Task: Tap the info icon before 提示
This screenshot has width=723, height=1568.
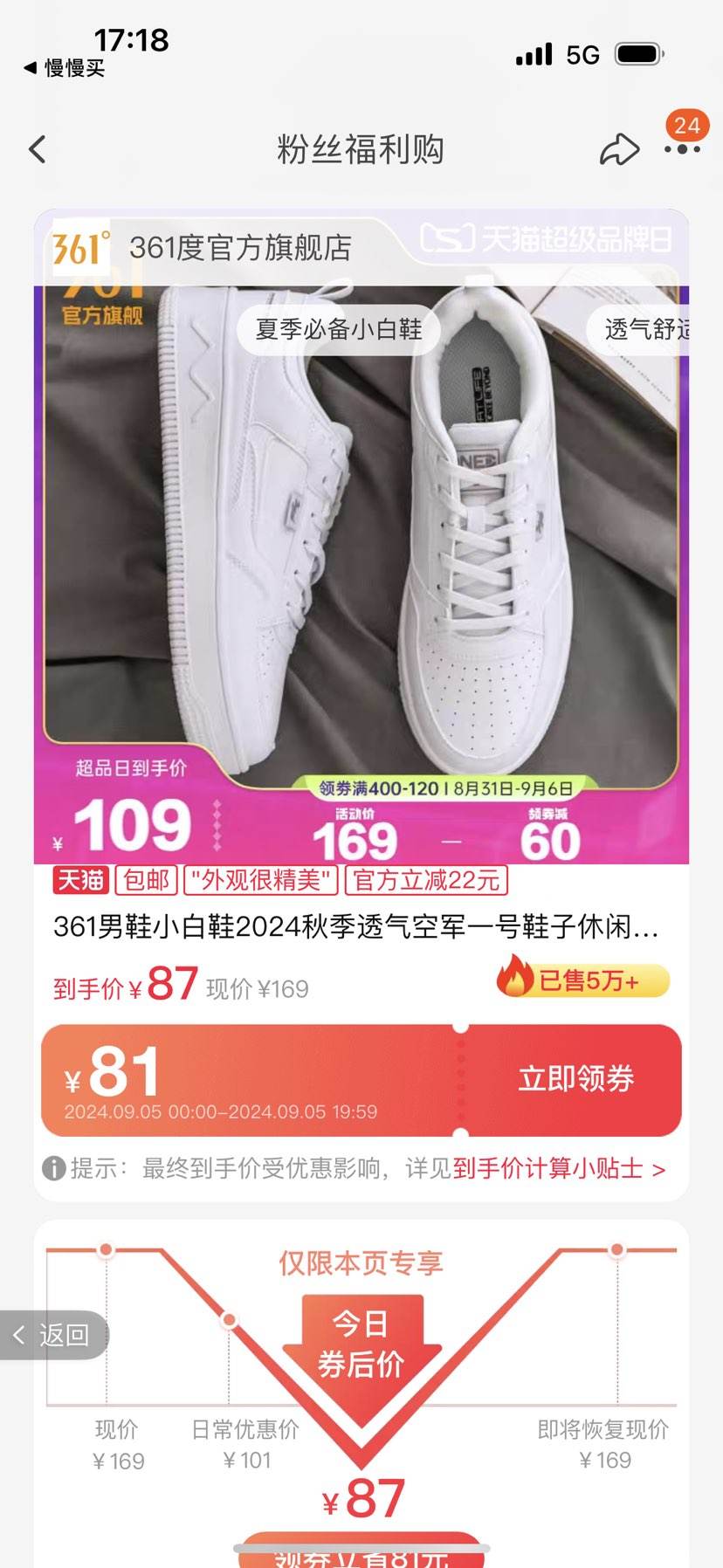Action: pos(56,1170)
